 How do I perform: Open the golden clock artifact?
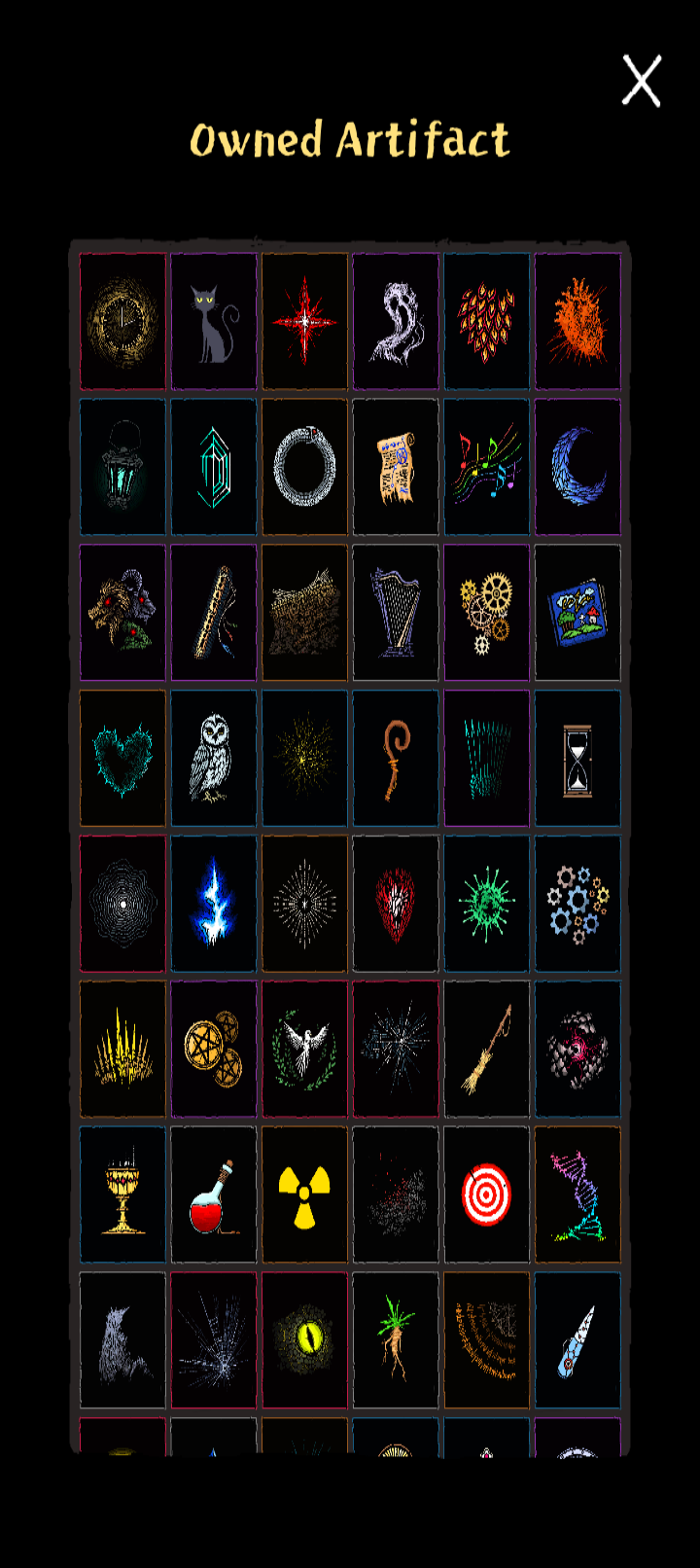[x=122, y=322]
